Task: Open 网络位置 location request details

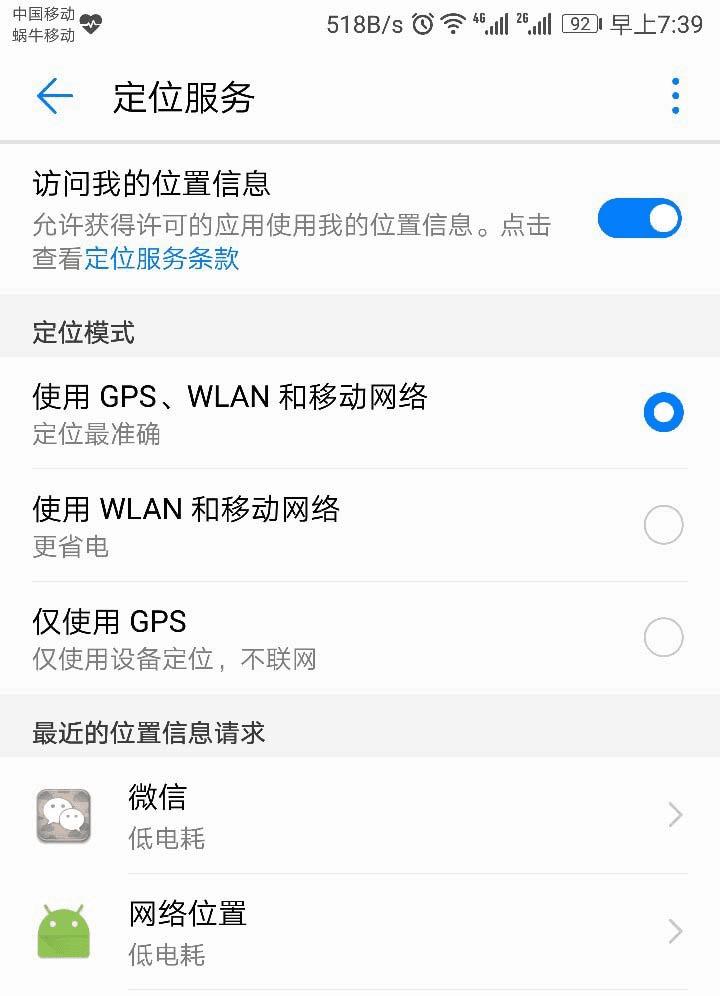Action: click(360, 931)
